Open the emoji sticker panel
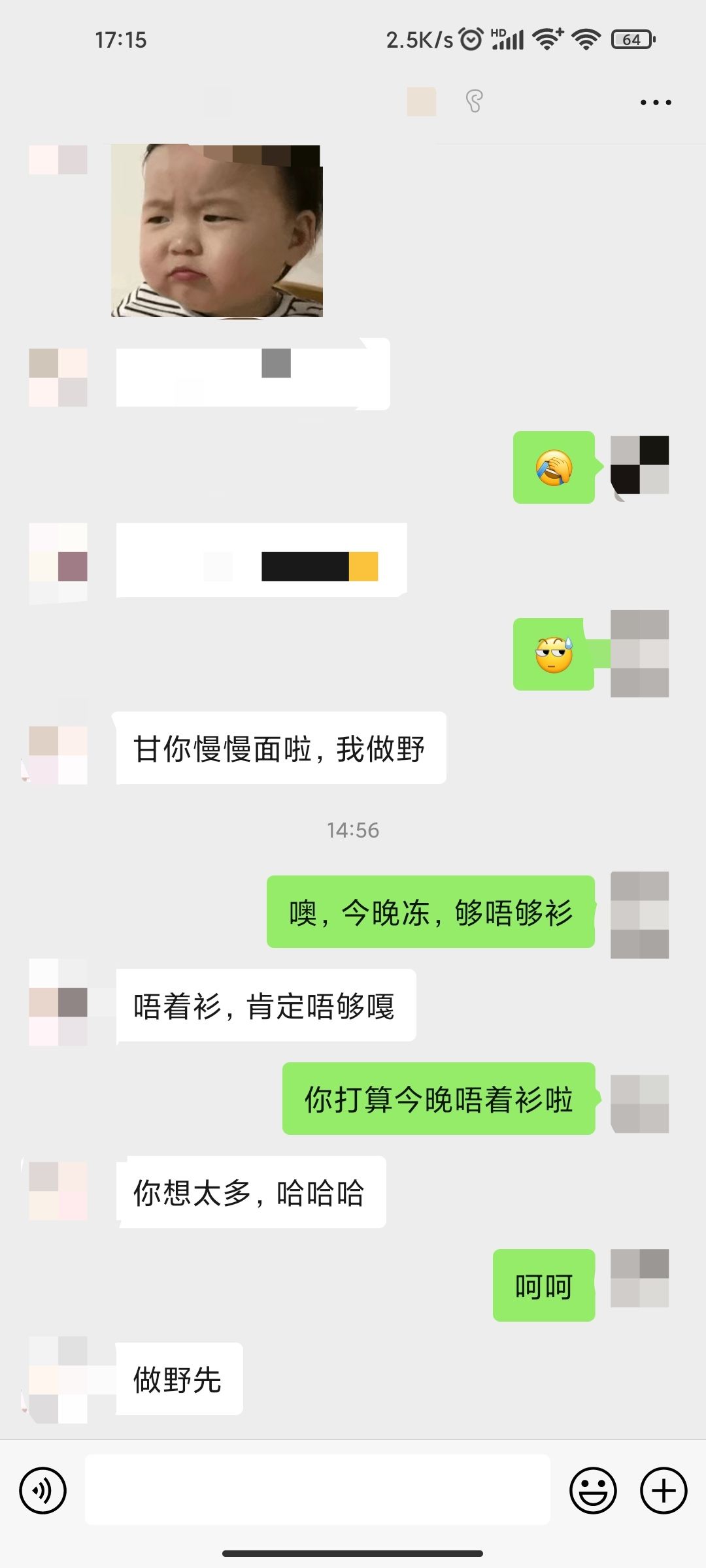 coord(593,1490)
